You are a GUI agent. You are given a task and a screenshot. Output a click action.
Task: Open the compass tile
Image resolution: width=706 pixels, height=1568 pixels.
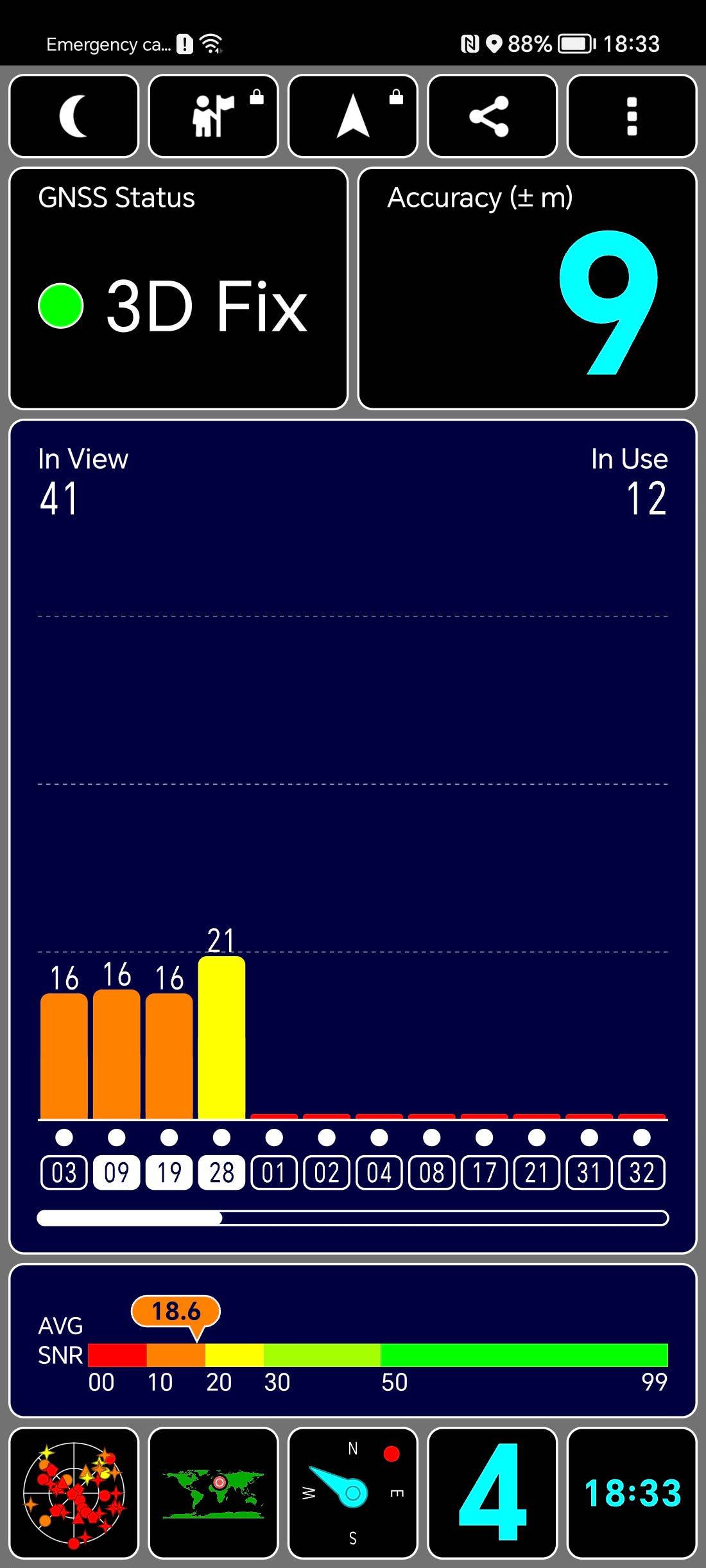click(x=353, y=1493)
